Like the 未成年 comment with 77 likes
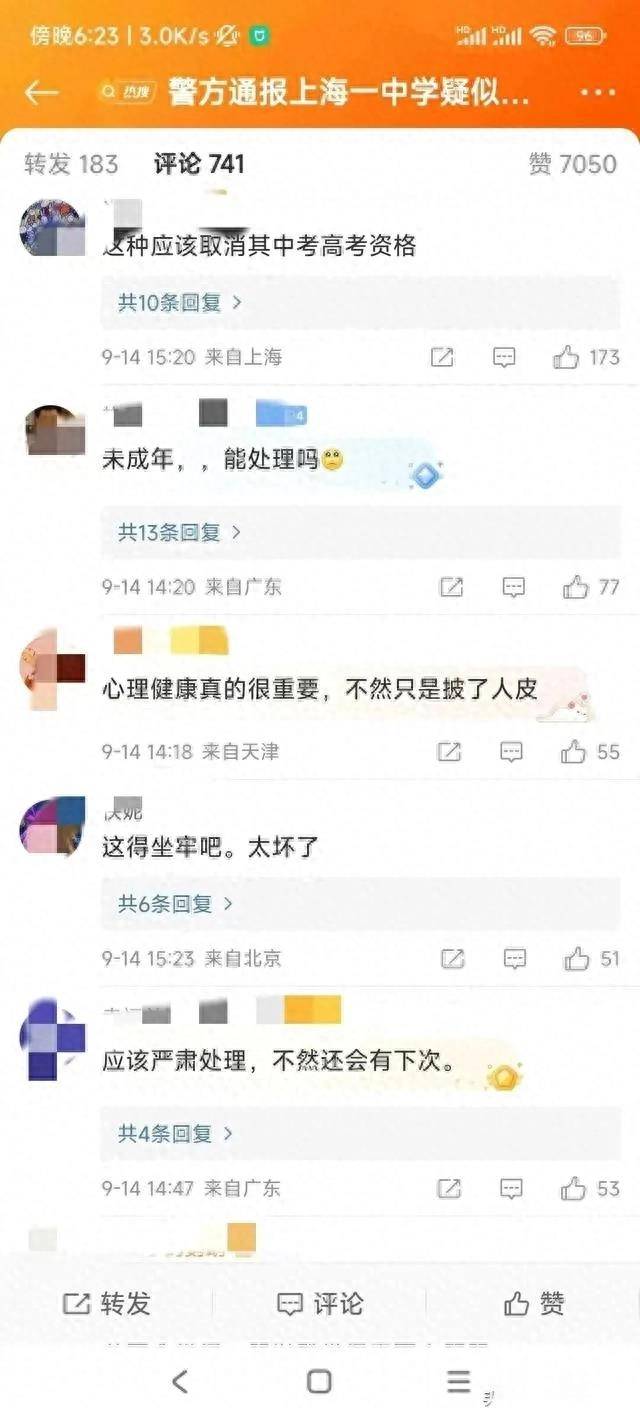 click(x=575, y=588)
